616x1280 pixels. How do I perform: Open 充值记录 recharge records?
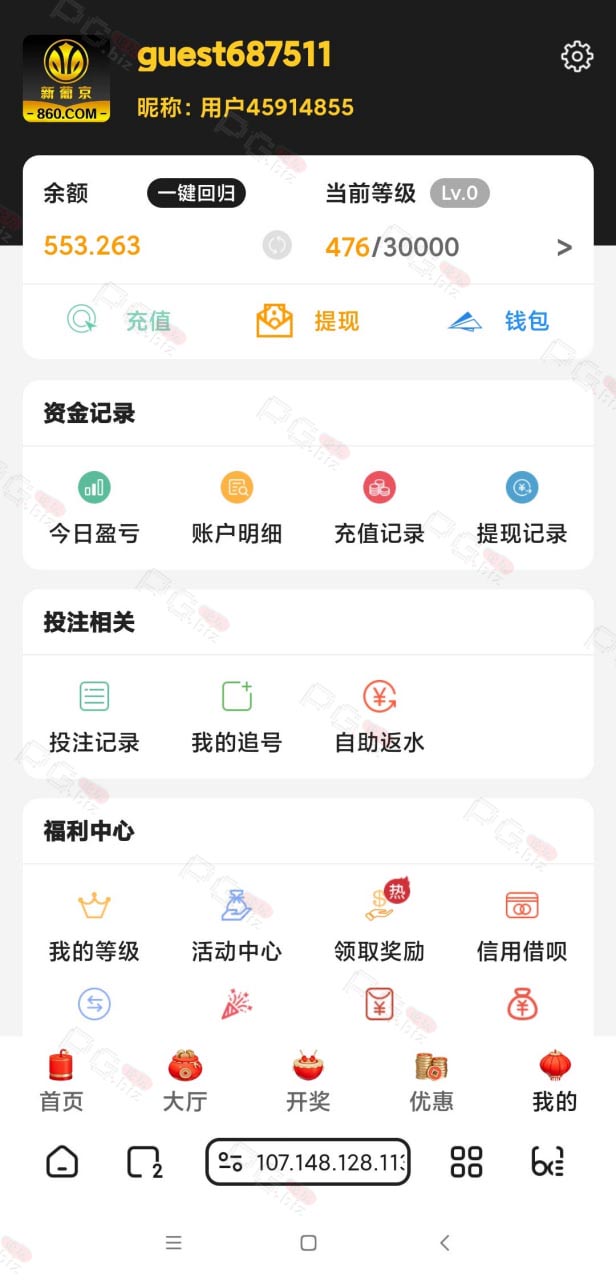point(379,509)
